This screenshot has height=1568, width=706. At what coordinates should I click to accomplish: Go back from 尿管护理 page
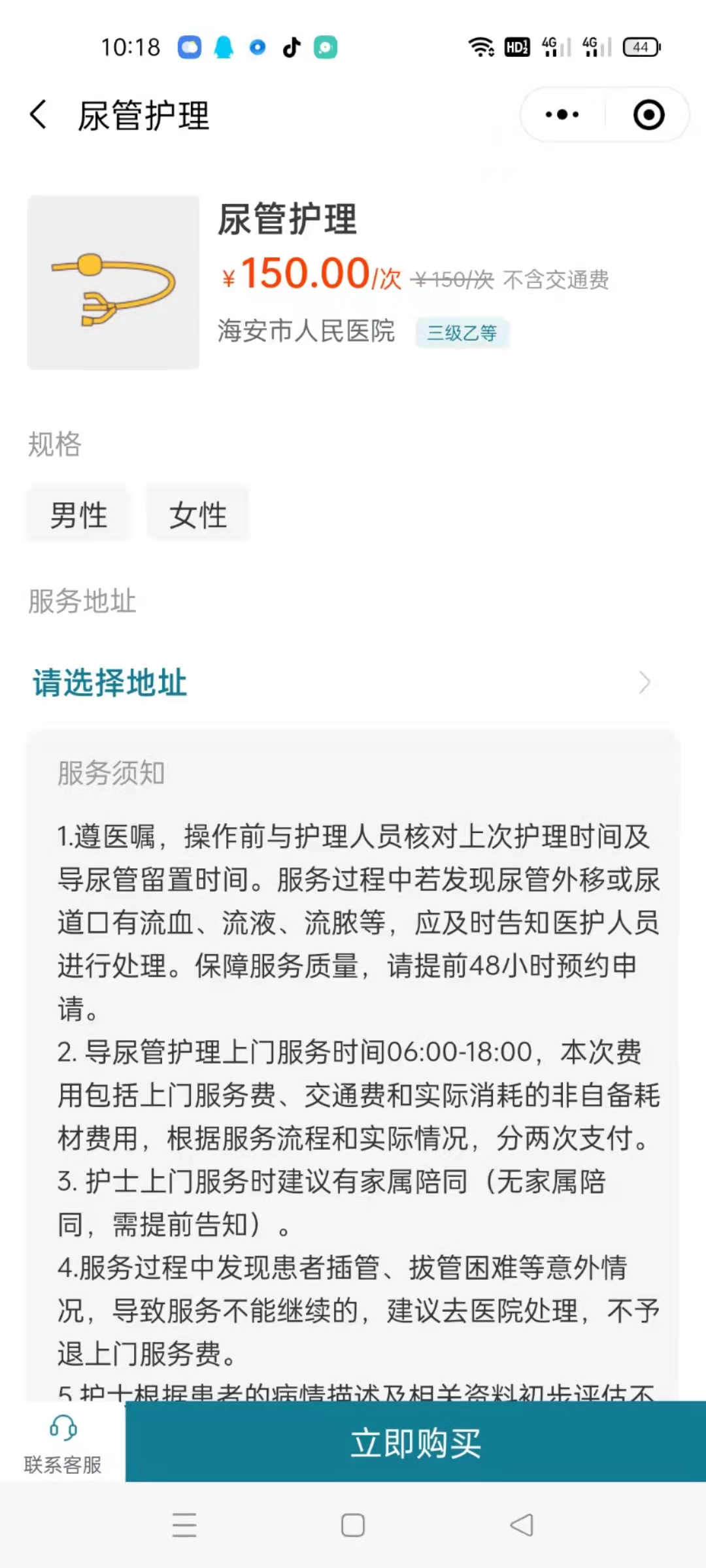tap(39, 115)
